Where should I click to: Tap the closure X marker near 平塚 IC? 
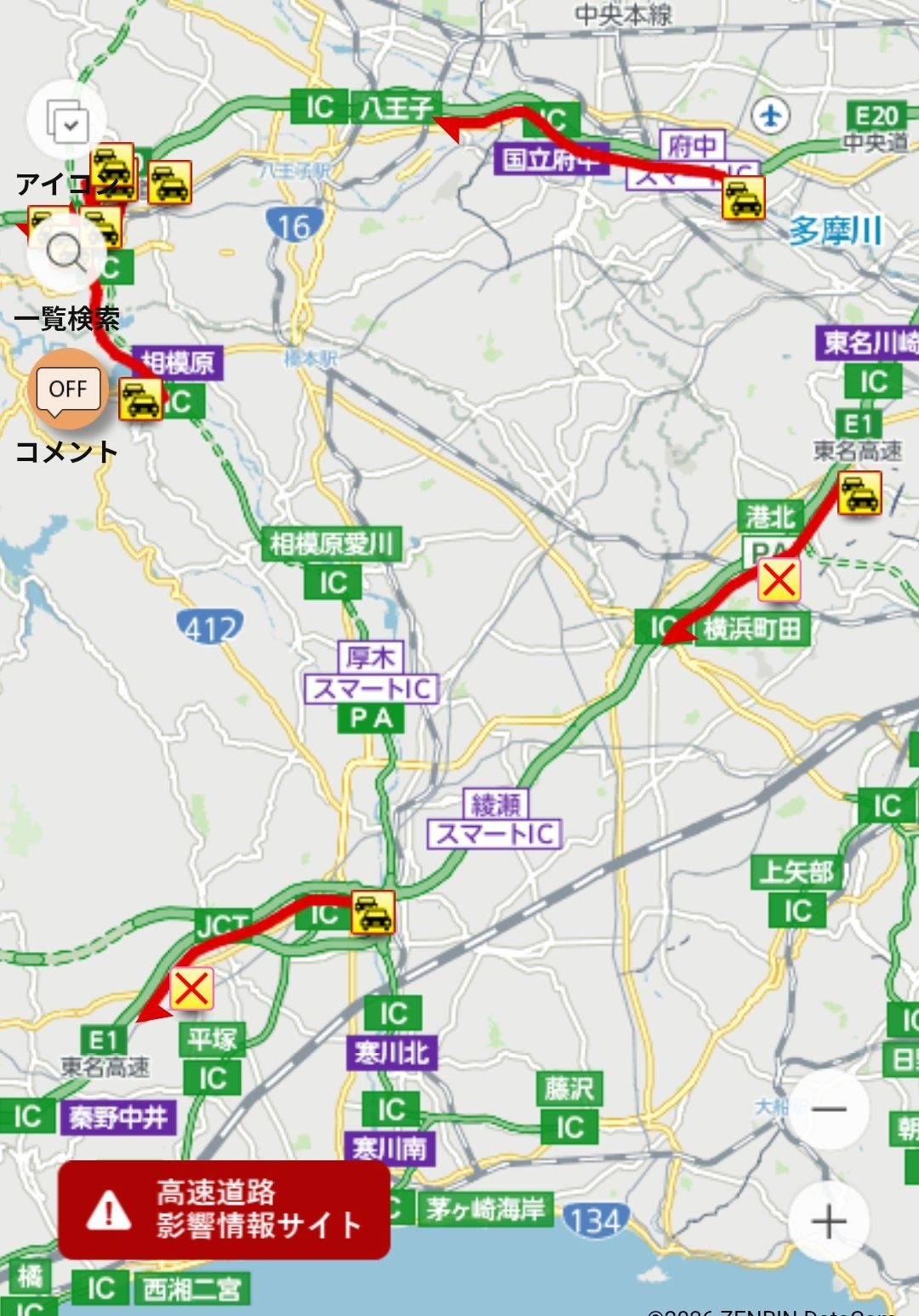click(x=191, y=988)
